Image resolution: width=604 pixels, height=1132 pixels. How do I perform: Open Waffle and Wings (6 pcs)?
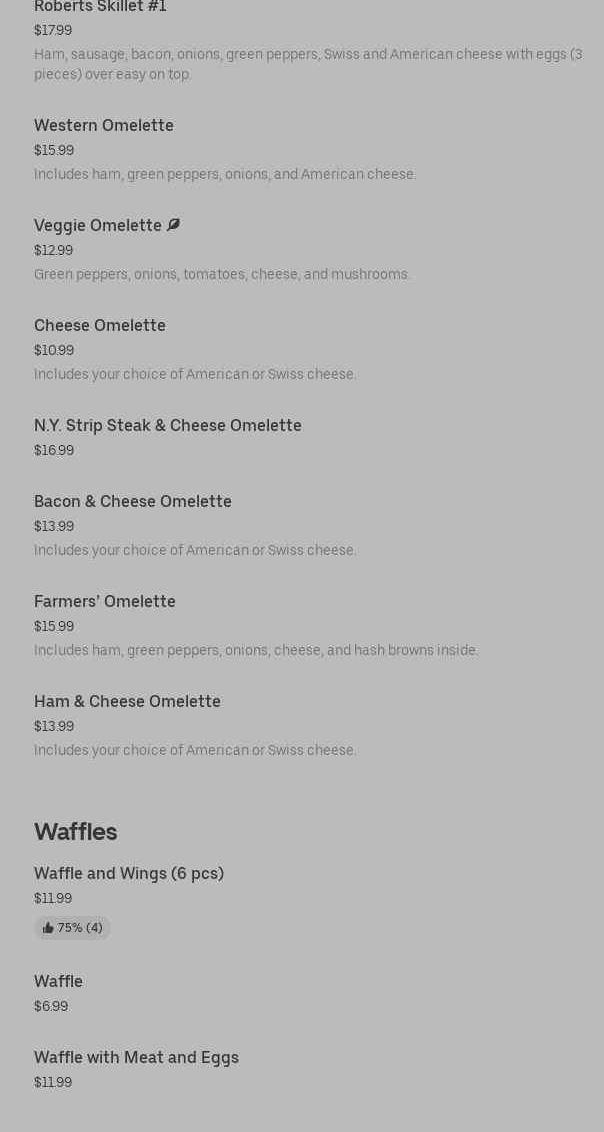(129, 874)
